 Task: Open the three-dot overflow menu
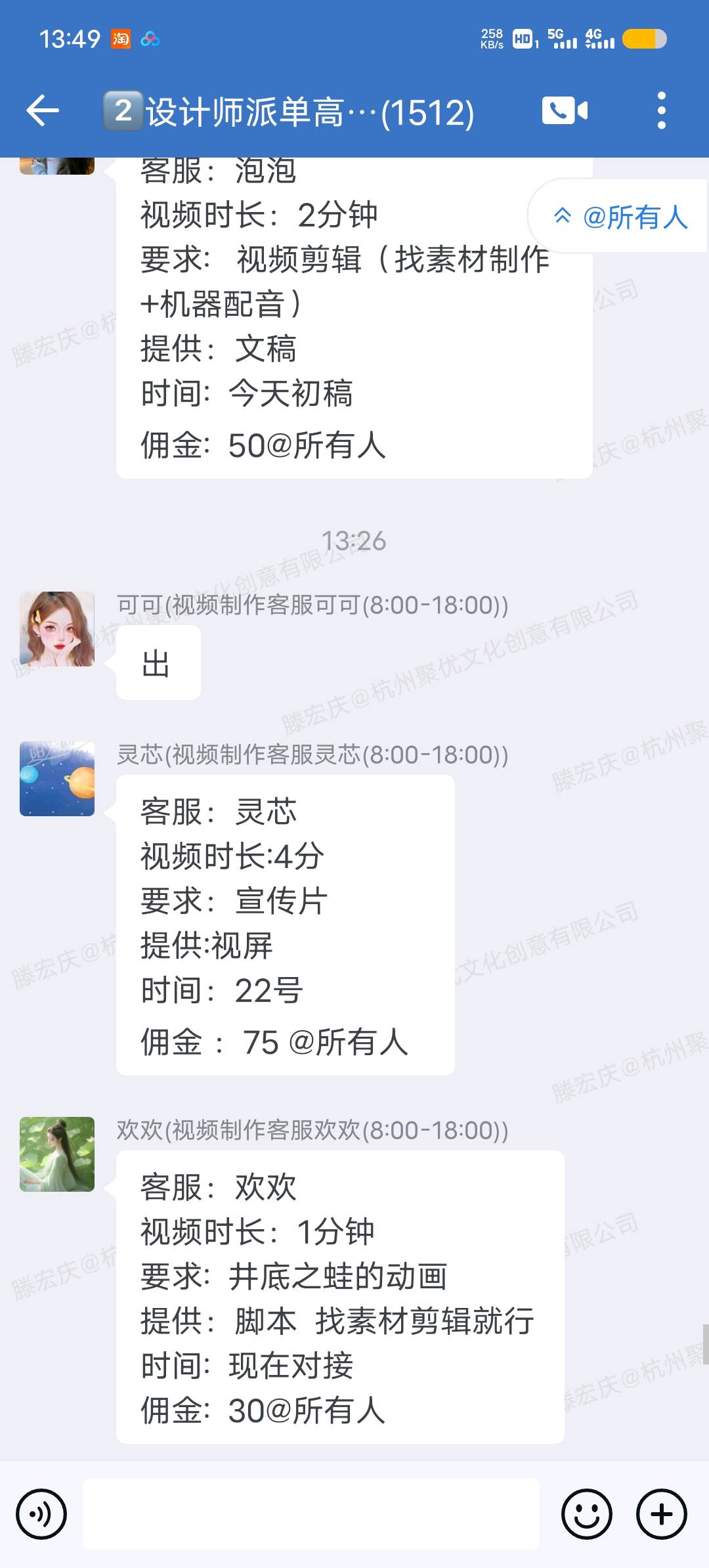tap(661, 110)
